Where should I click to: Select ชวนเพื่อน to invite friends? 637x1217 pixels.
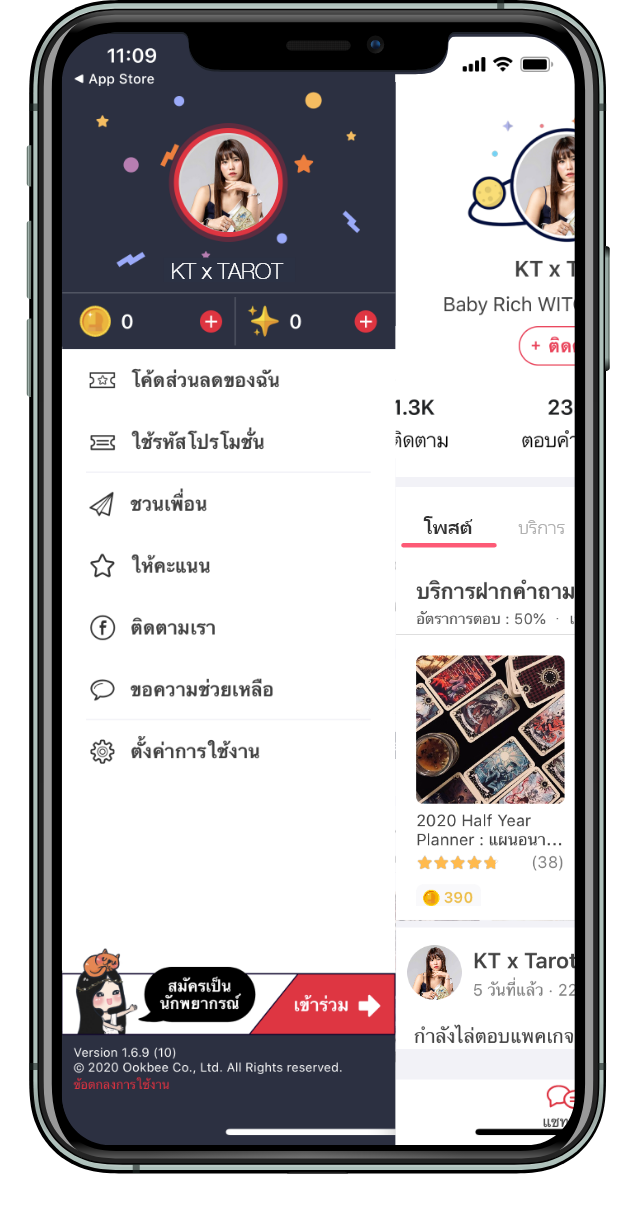click(x=168, y=504)
